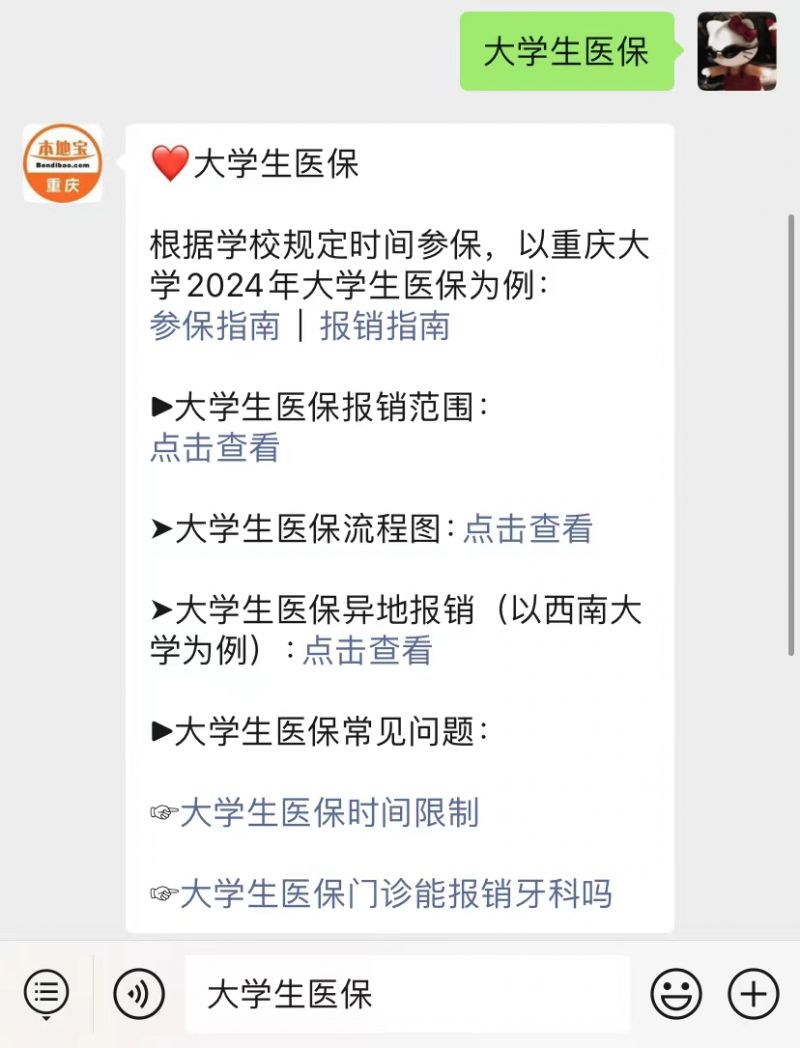
Task: Open 点击查看 next to 大学生医保流程图
Action: (527, 529)
